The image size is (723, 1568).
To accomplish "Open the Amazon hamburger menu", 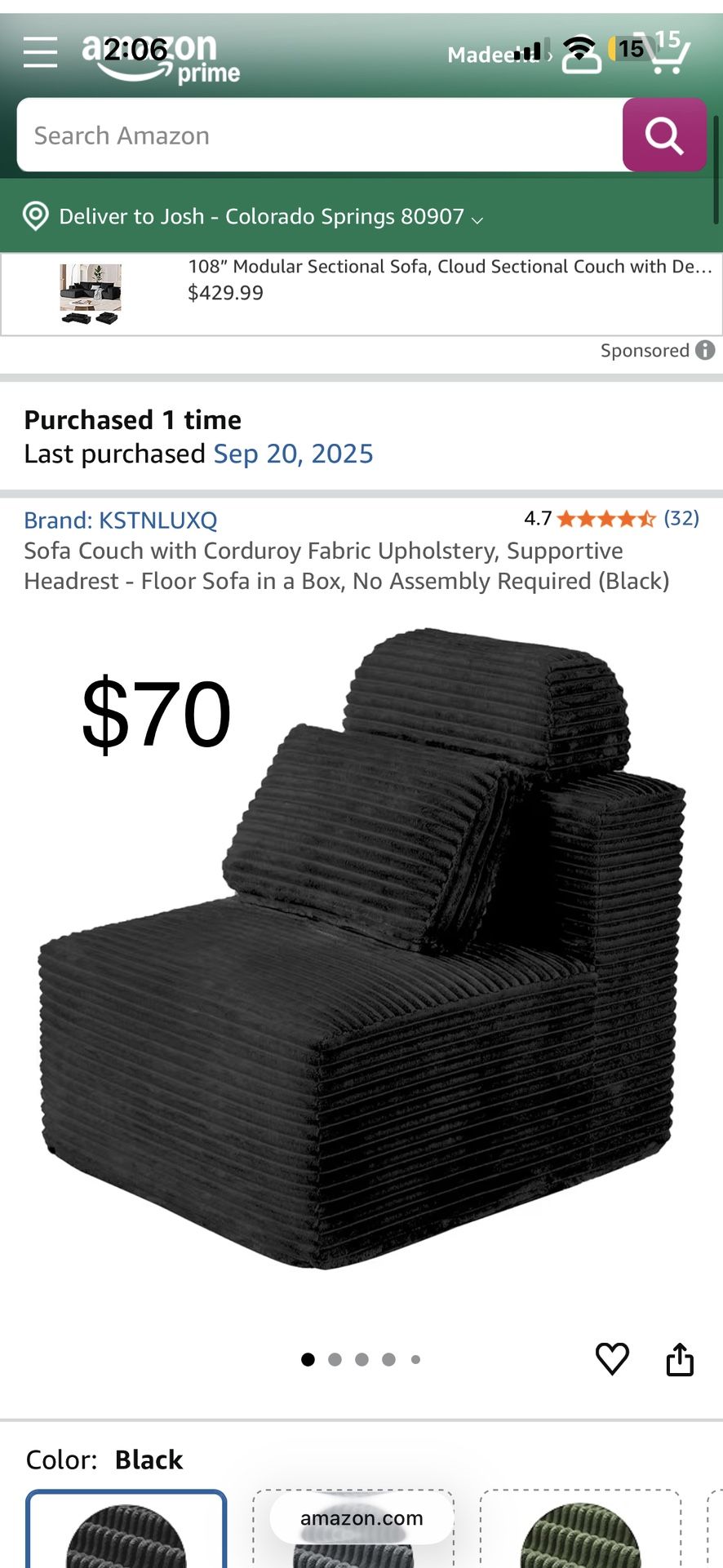I will pos(39,52).
